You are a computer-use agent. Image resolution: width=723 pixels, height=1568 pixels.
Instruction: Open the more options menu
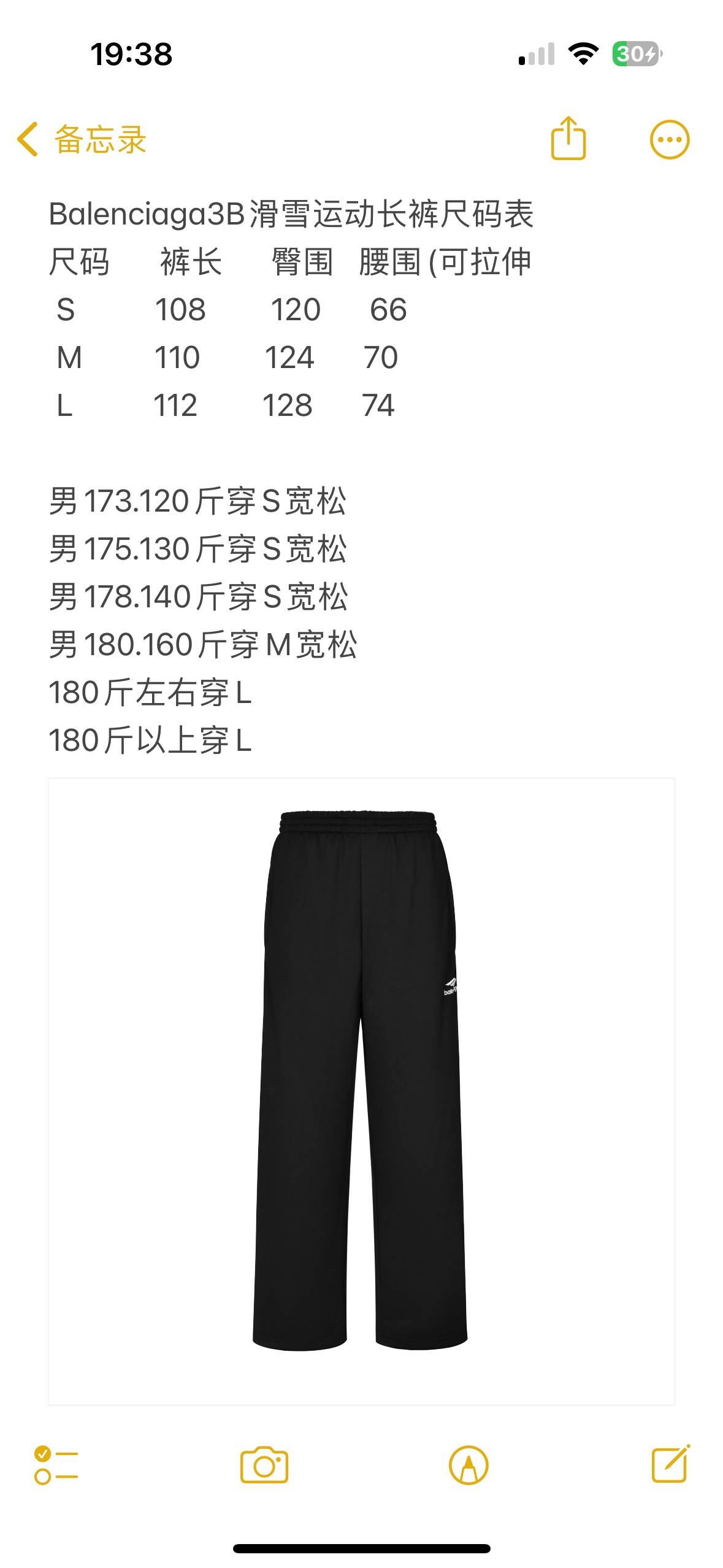pos(669,139)
